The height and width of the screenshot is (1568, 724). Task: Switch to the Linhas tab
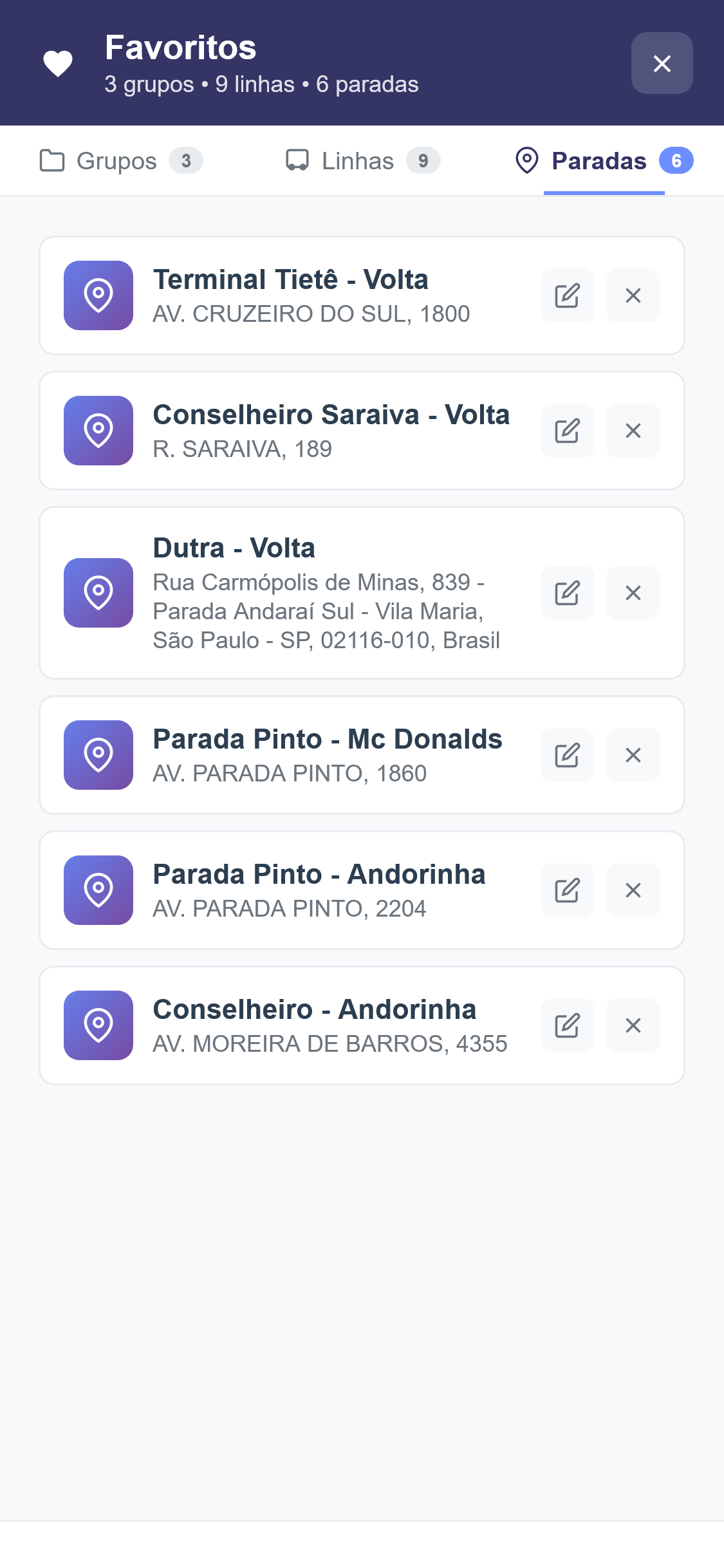357,160
